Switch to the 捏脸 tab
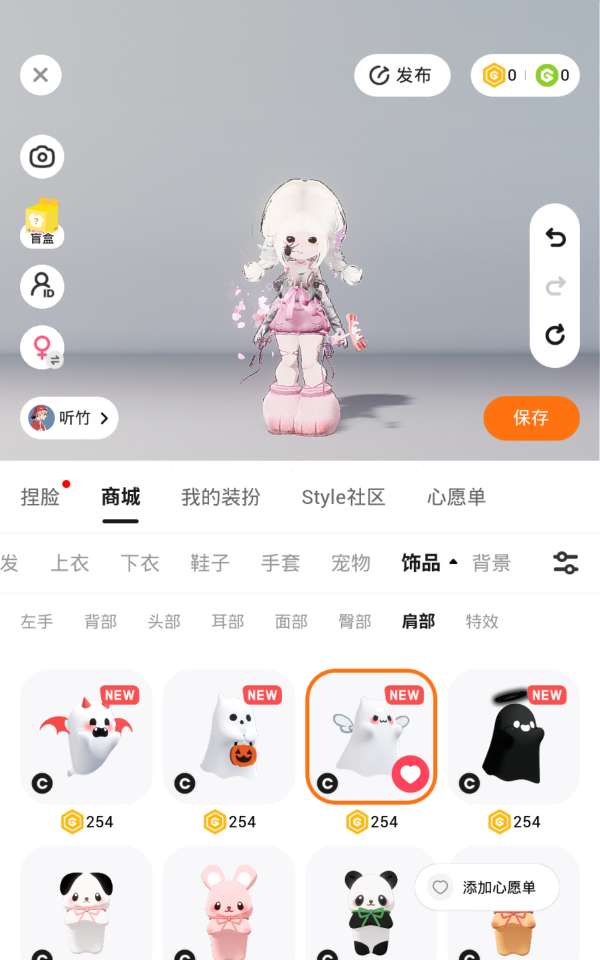 [40, 497]
